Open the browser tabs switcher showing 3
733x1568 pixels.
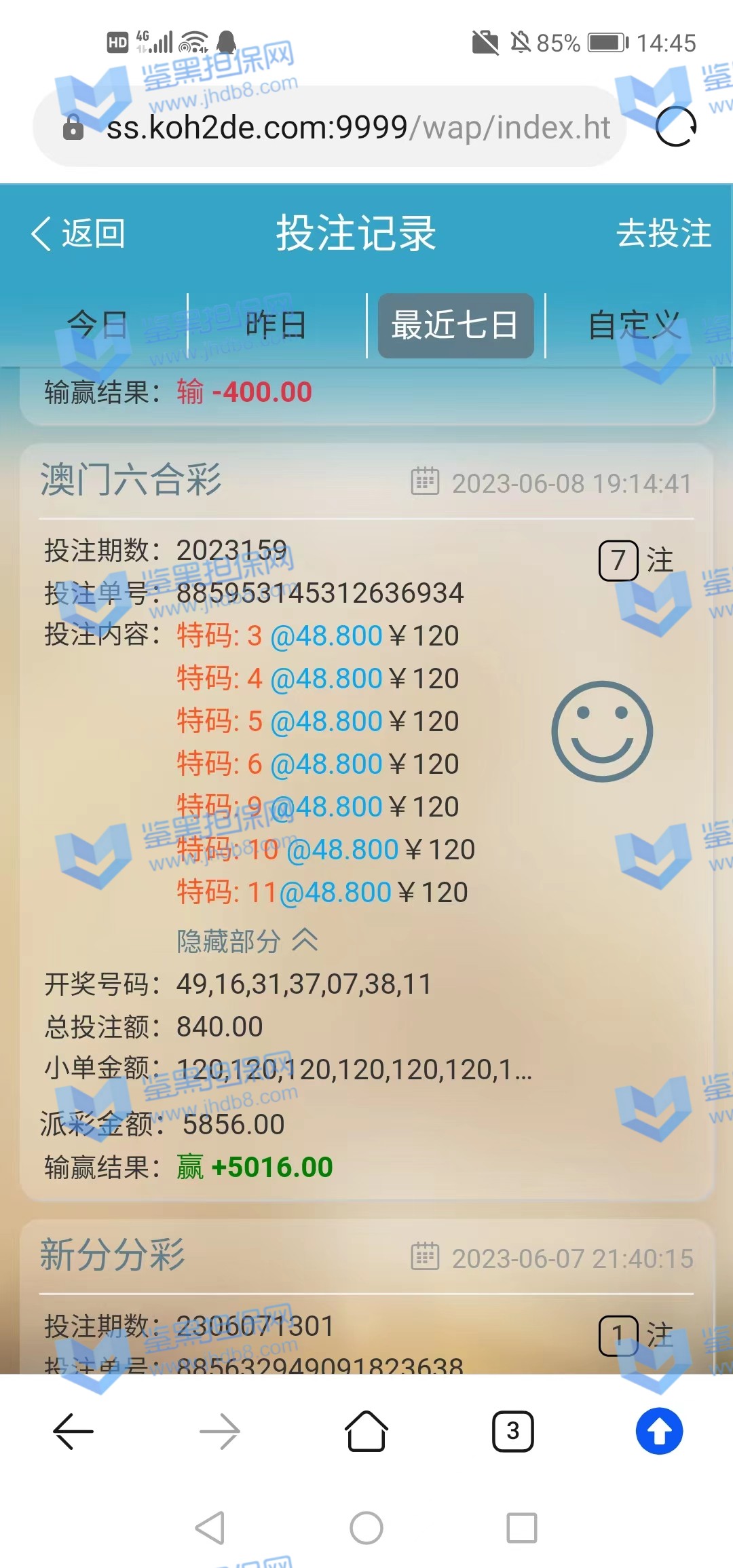[512, 1431]
